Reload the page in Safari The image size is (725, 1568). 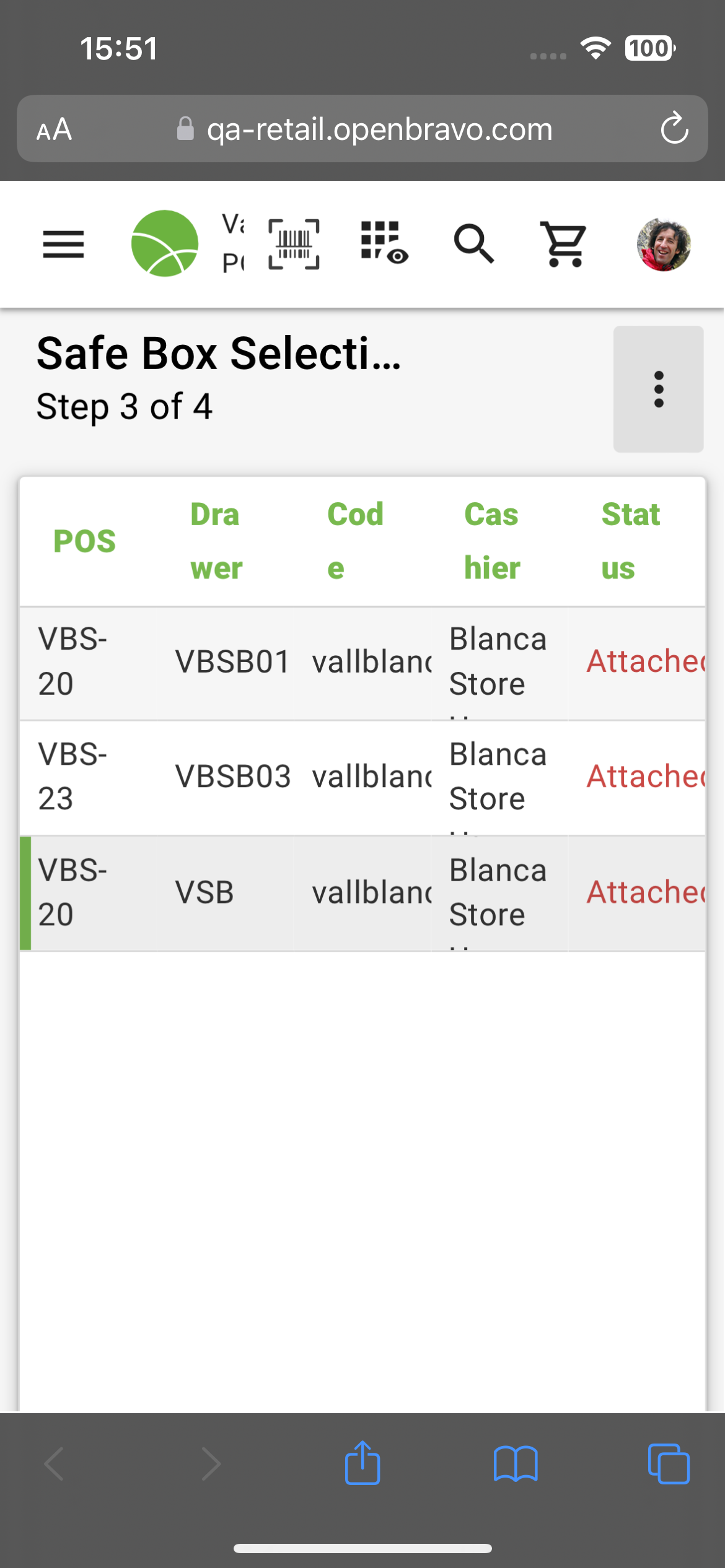(674, 129)
